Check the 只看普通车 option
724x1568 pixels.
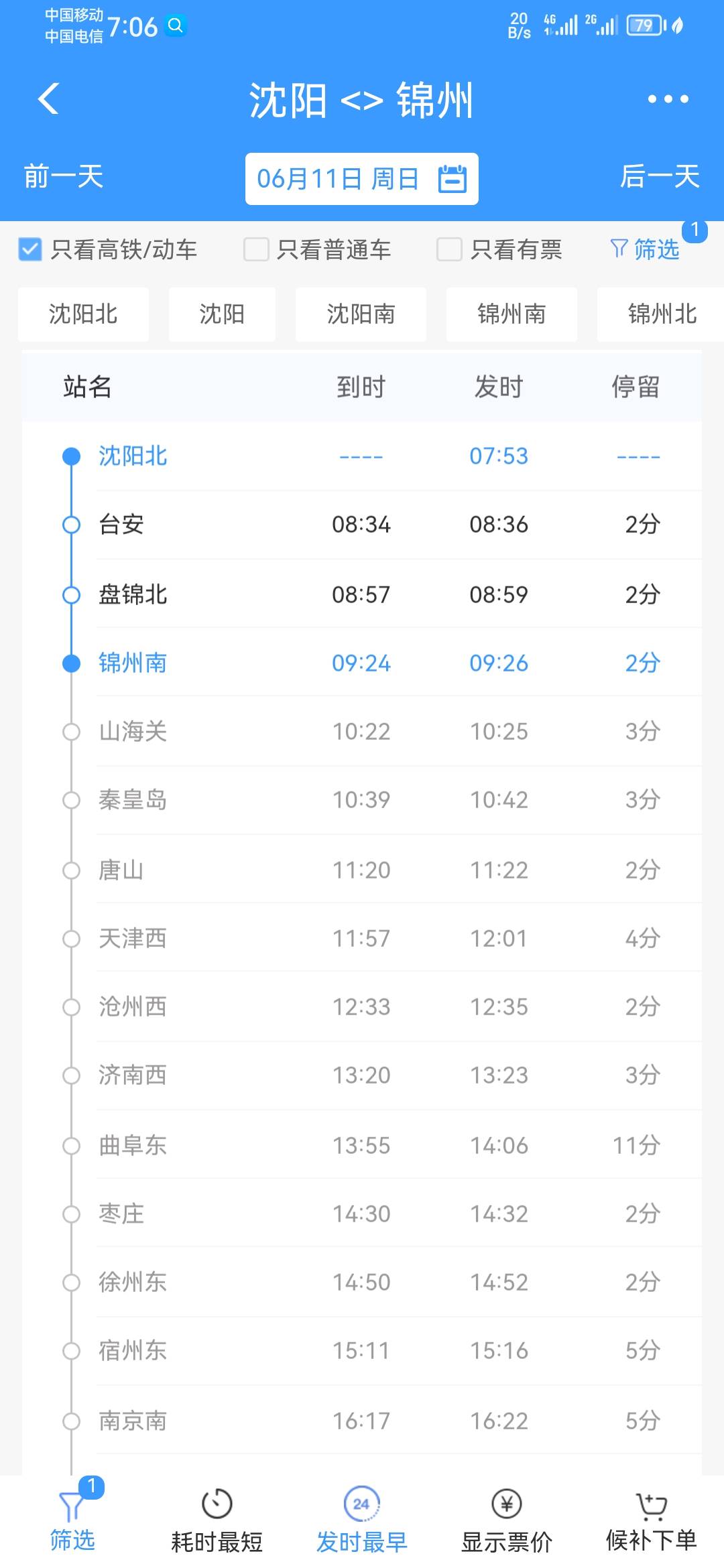[256, 249]
